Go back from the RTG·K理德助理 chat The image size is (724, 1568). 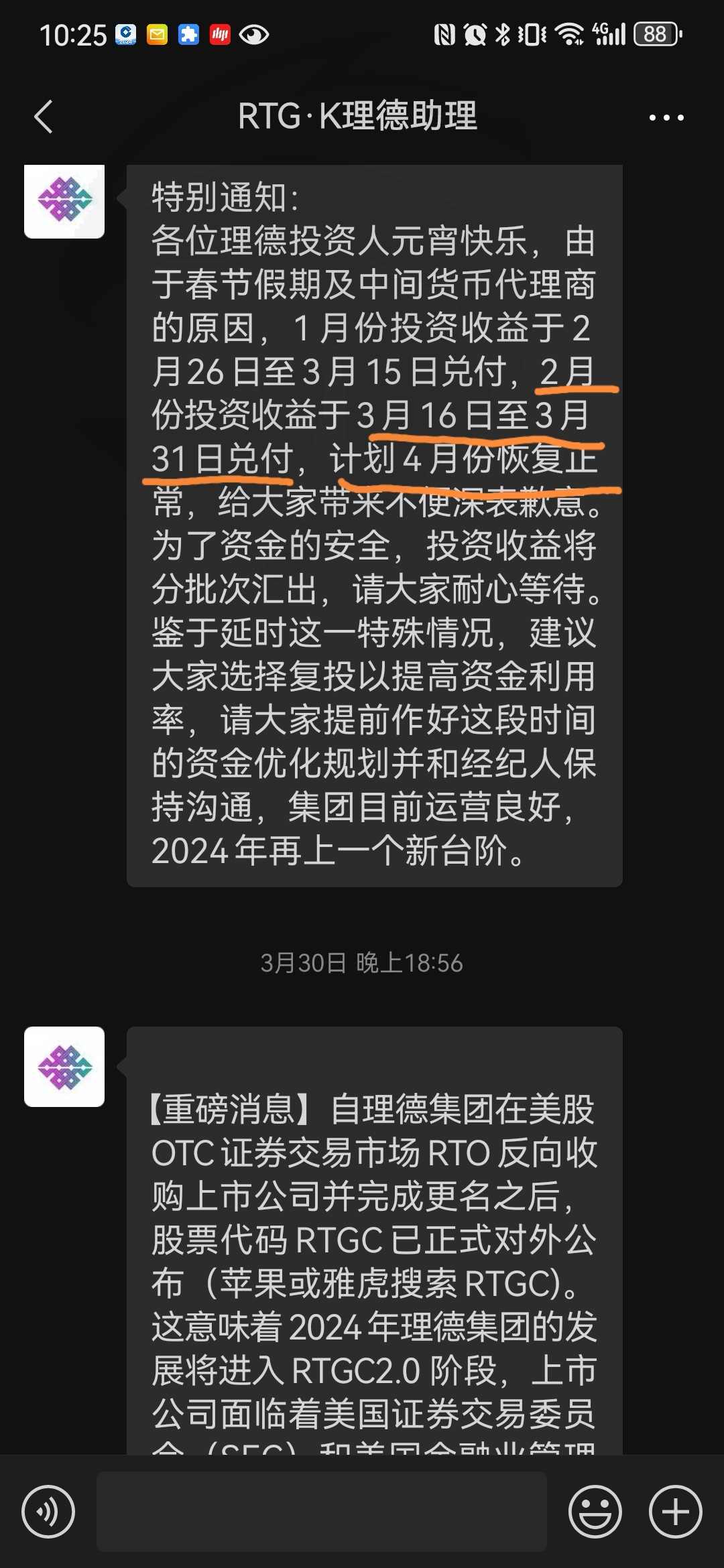(x=44, y=117)
